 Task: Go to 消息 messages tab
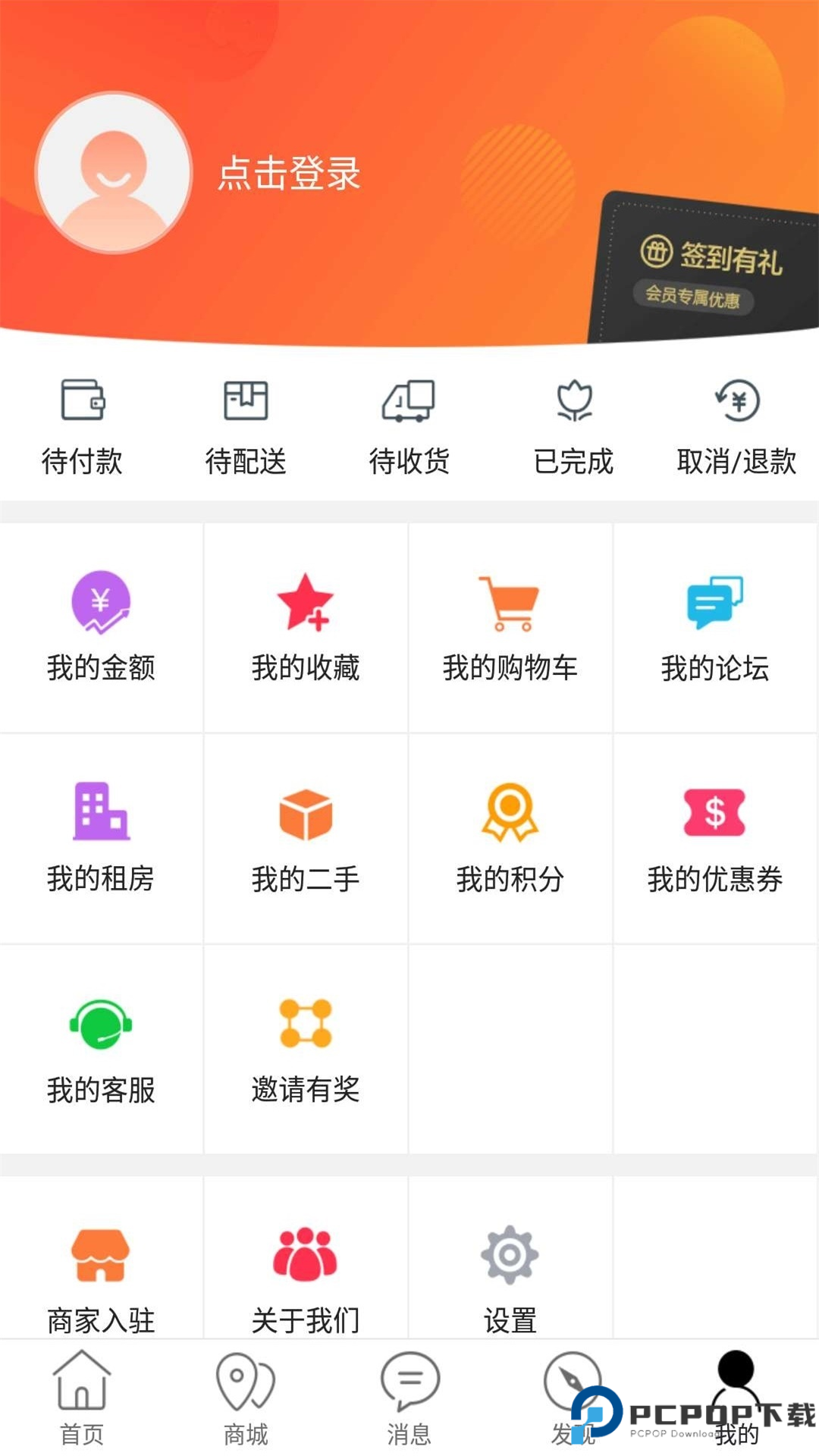[x=409, y=1403]
